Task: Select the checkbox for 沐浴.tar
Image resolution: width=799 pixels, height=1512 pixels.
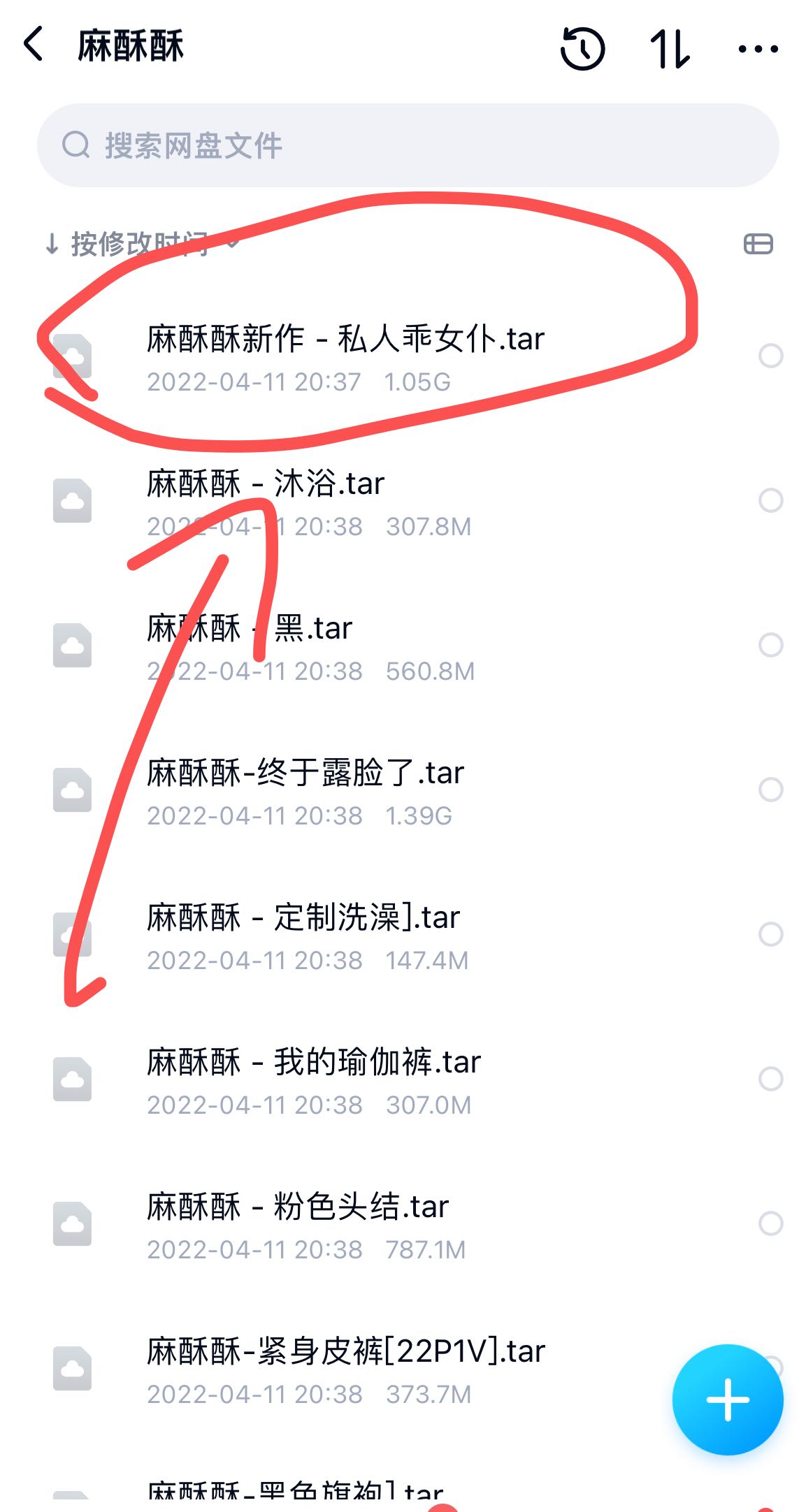Action: coord(770,500)
